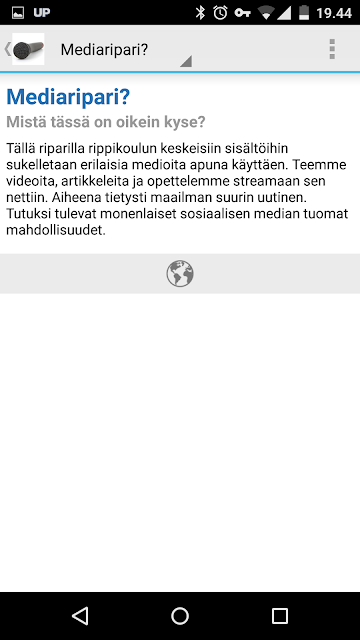The image size is (360, 640).
Task: Show recent apps
Action: pyautogui.click(x=280, y=616)
